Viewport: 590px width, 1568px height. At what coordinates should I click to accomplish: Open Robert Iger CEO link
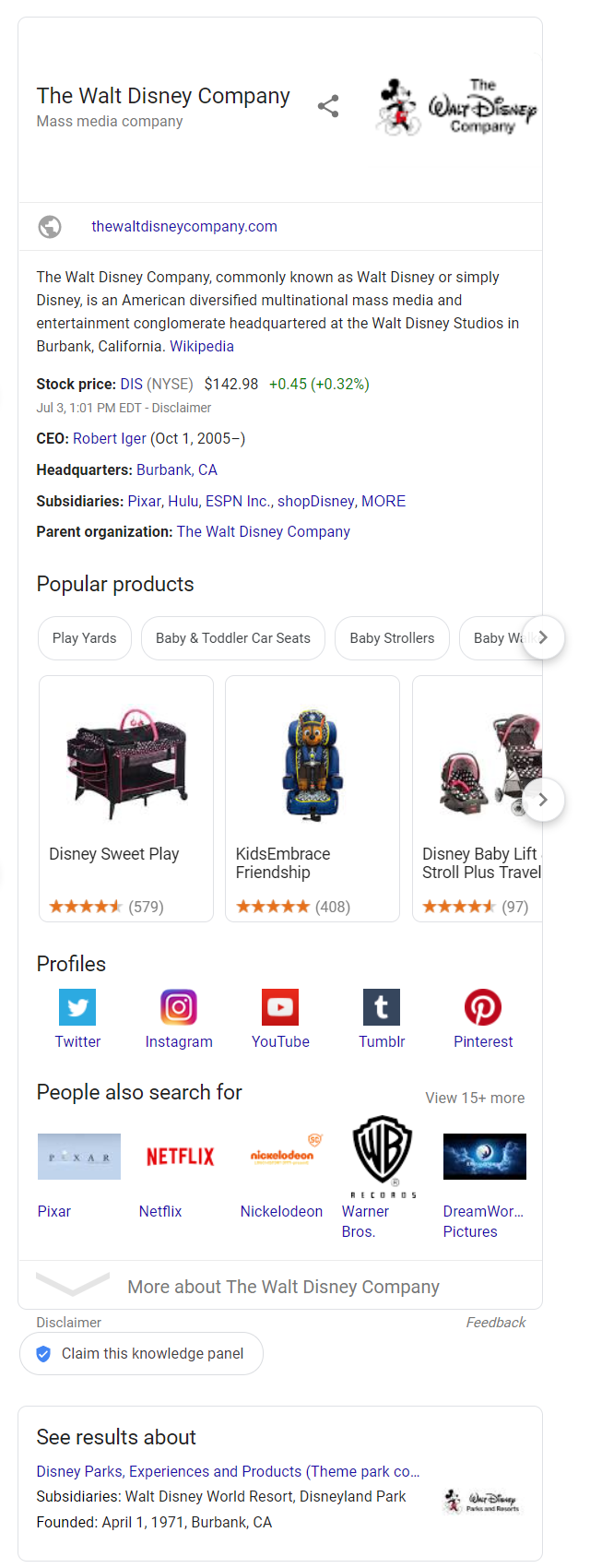[110, 438]
